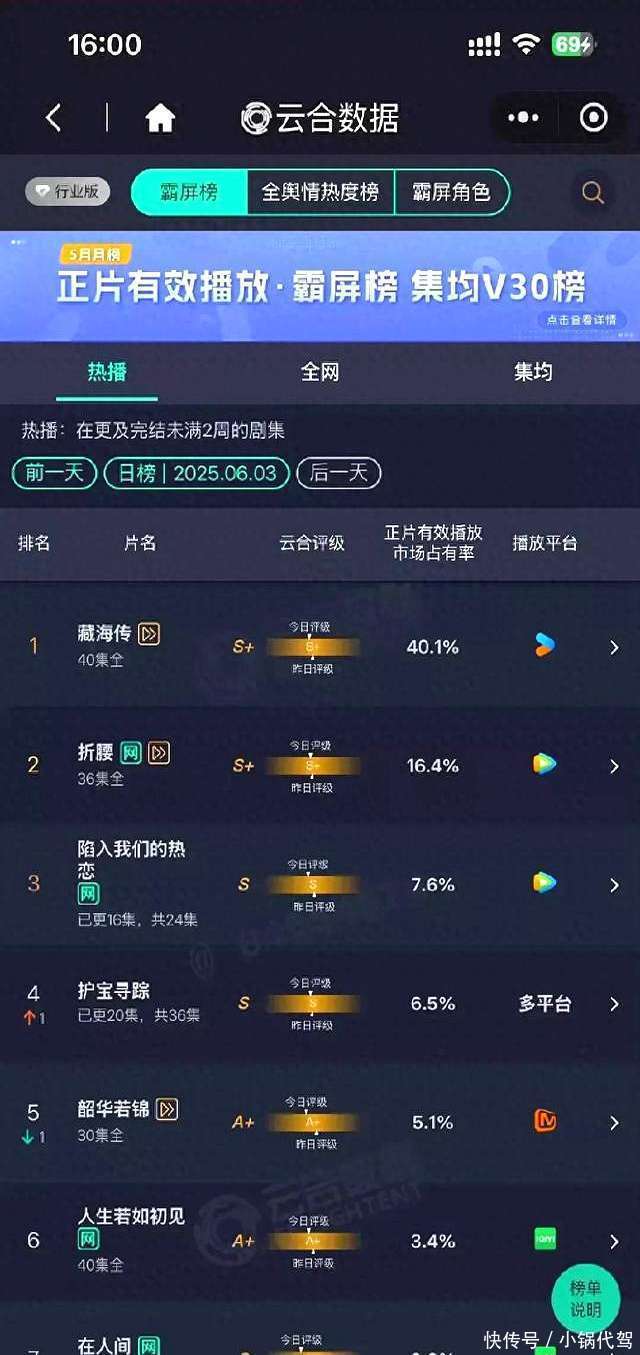Open the 韶华若锦 row
640x1355 pixels.
coord(614,1123)
